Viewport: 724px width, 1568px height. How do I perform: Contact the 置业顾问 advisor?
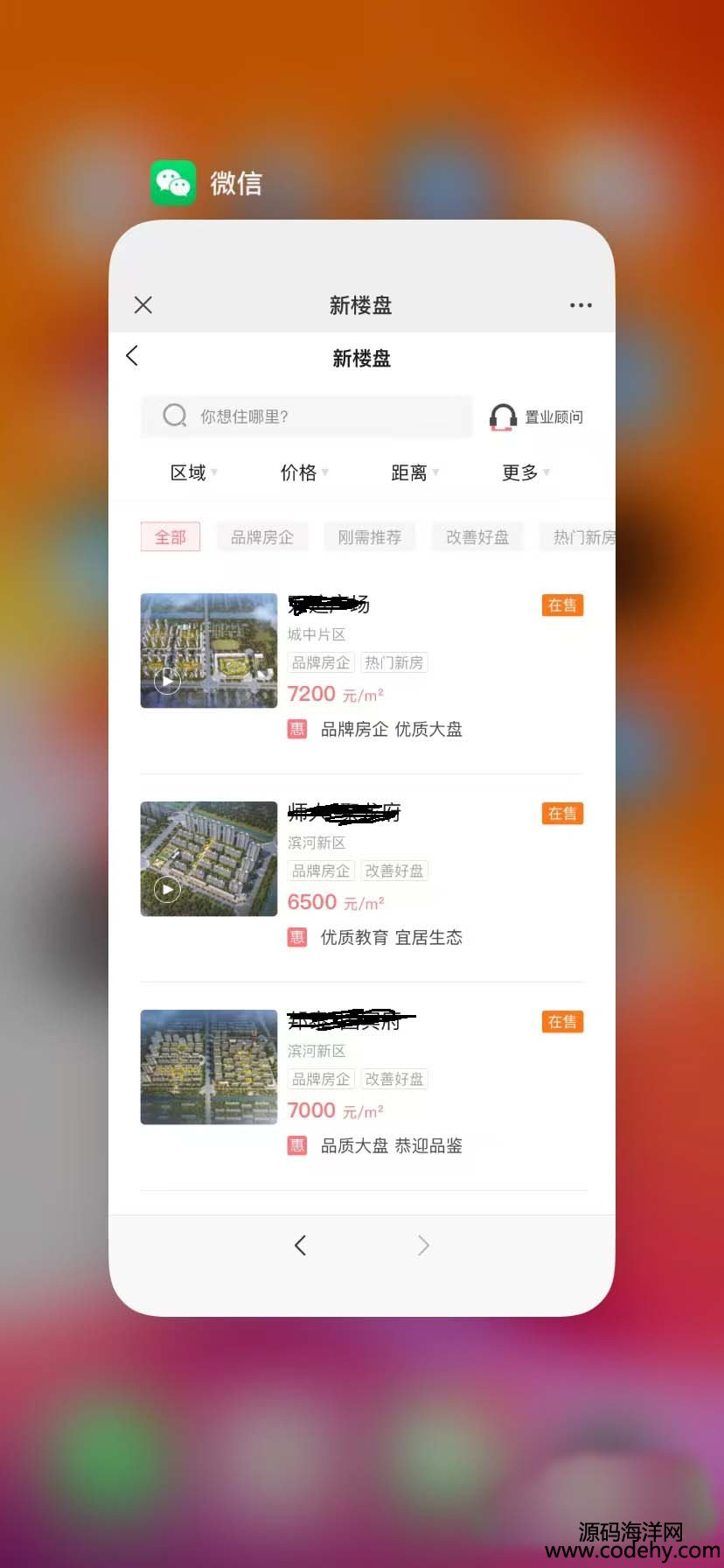(x=536, y=417)
